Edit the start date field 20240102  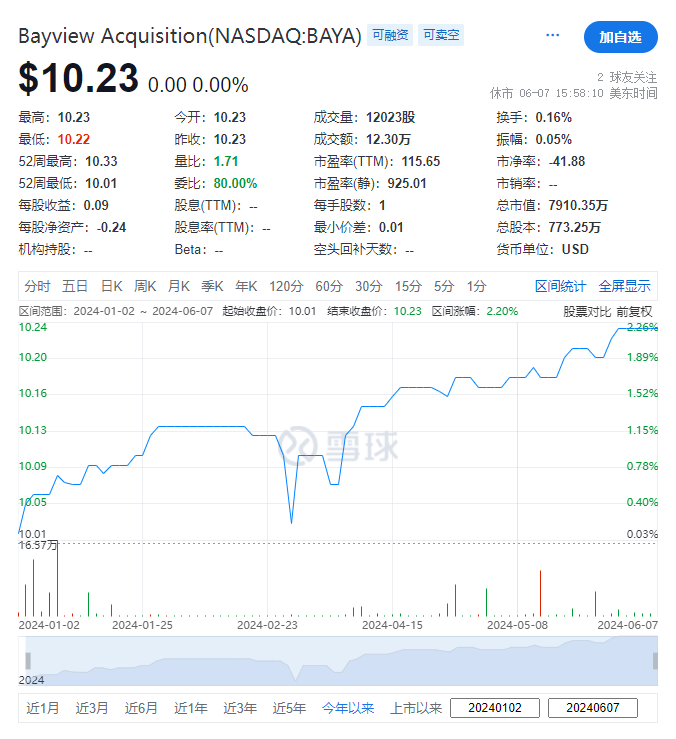tap(495, 708)
